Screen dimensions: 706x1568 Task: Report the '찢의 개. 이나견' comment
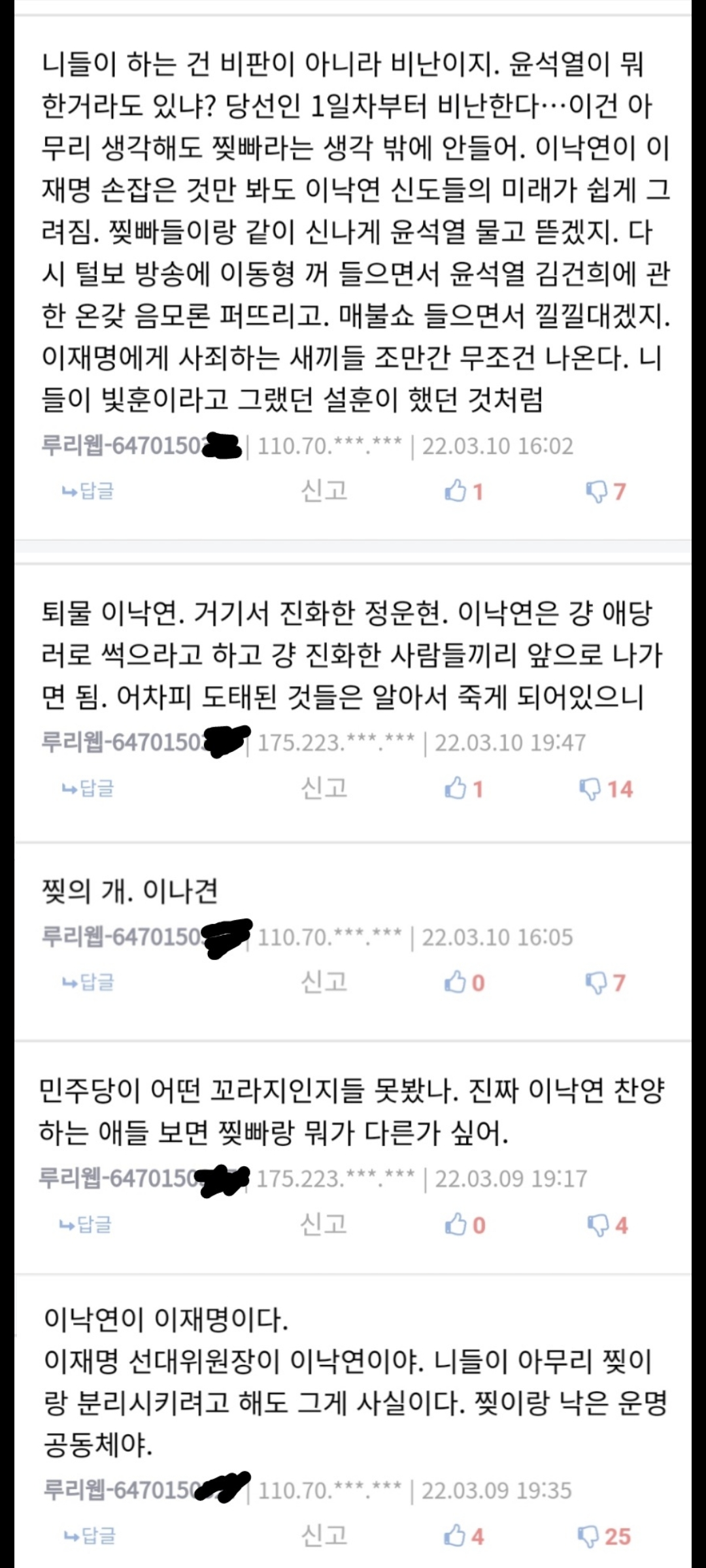click(x=324, y=981)
